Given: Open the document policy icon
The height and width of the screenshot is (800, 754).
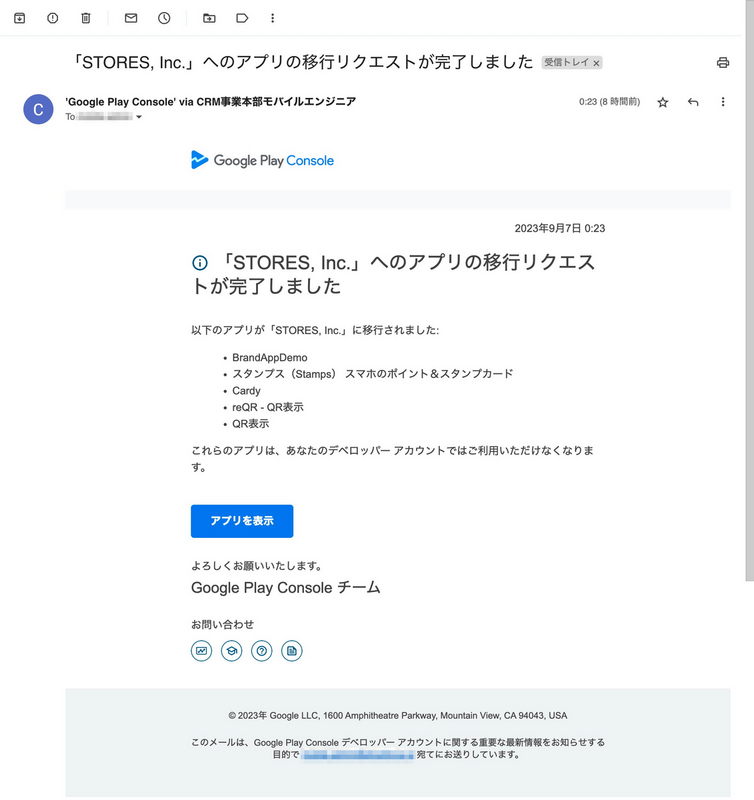Looking at the screenshot, I should coord(292,651).
